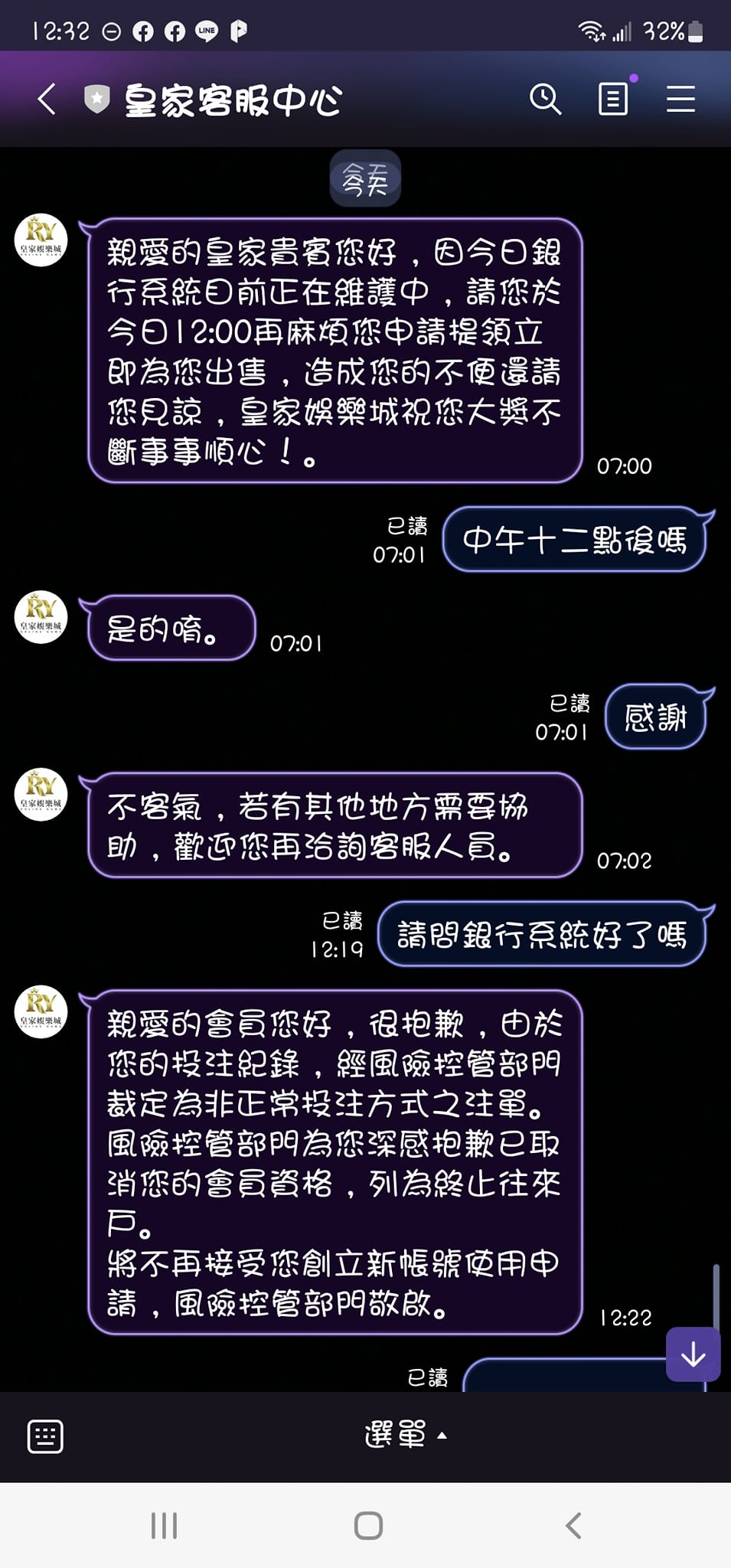Open the notes icon in header
The height and width of the screenshot is (1568, 731).
[613, 100]
